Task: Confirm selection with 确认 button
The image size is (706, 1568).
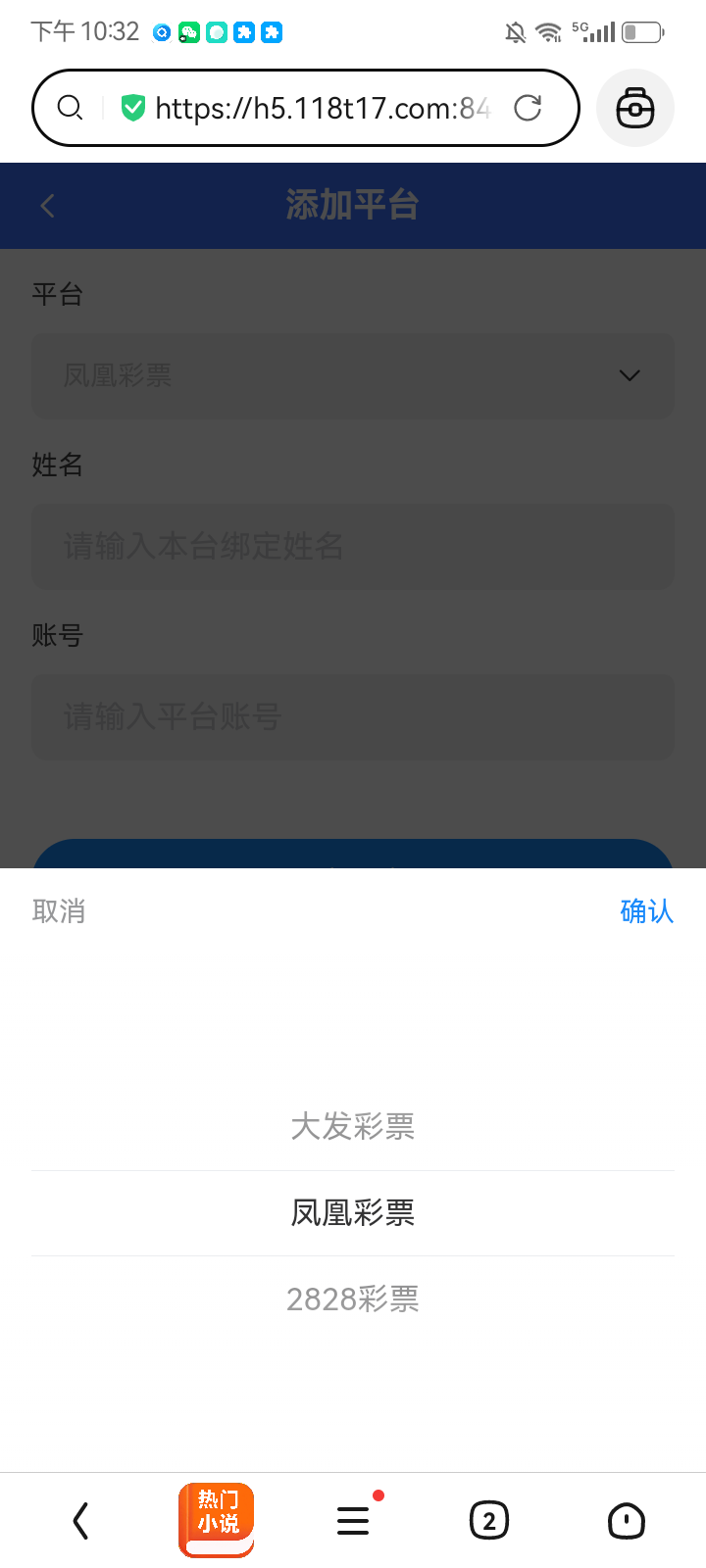Action: [x=646, y=911]
